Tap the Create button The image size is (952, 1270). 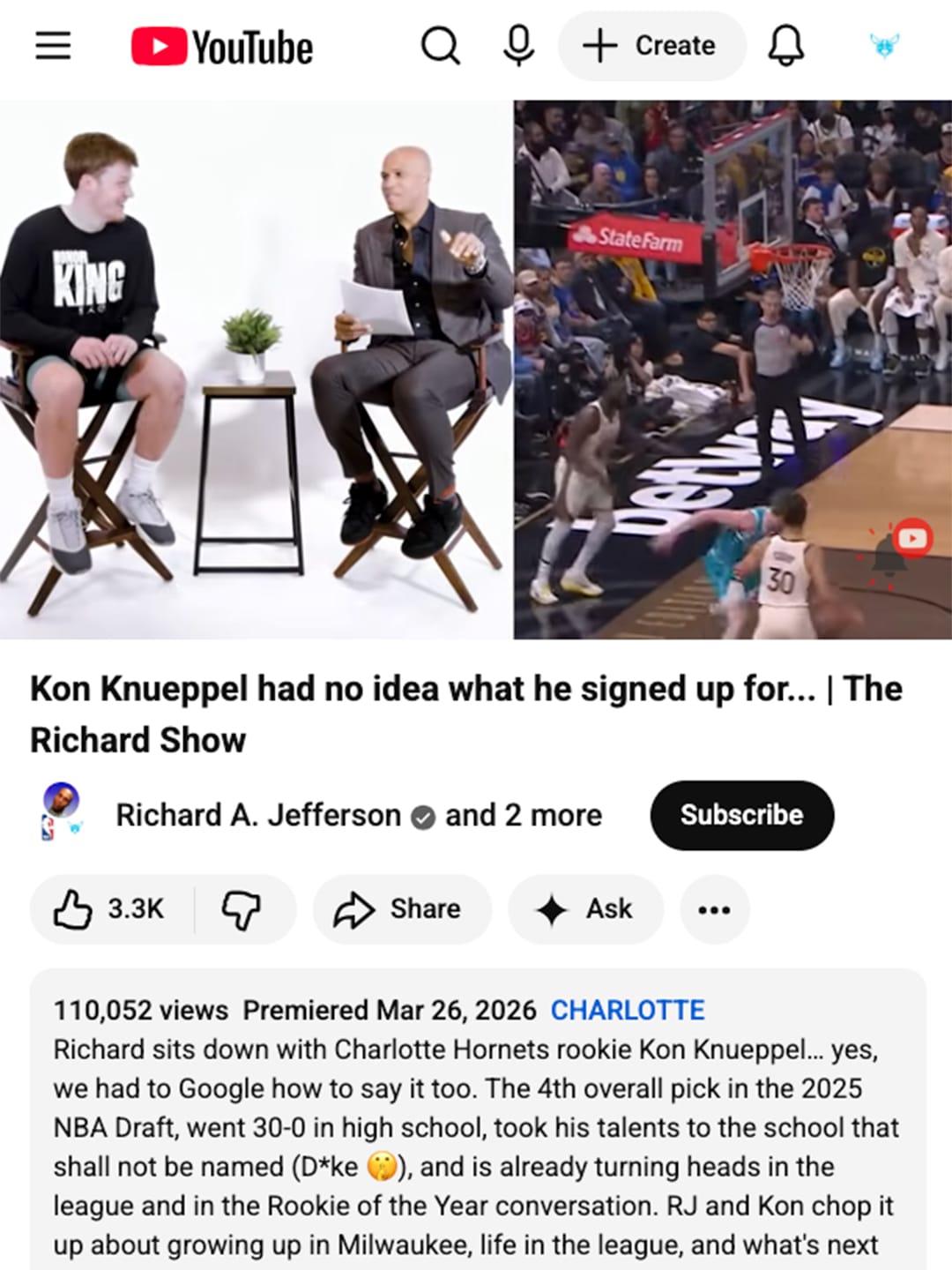[651, 46]
